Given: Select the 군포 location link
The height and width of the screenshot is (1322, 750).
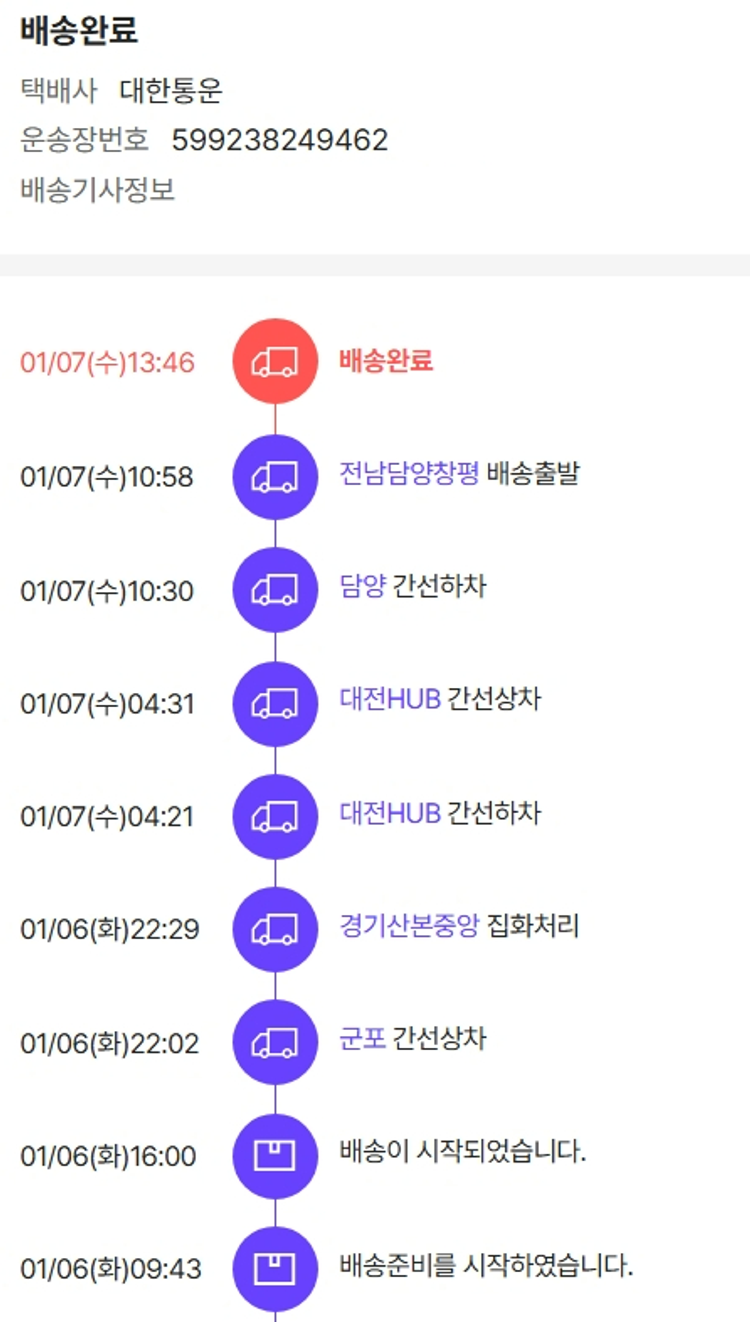Looking at the screenshot, I should [362, 1040].
